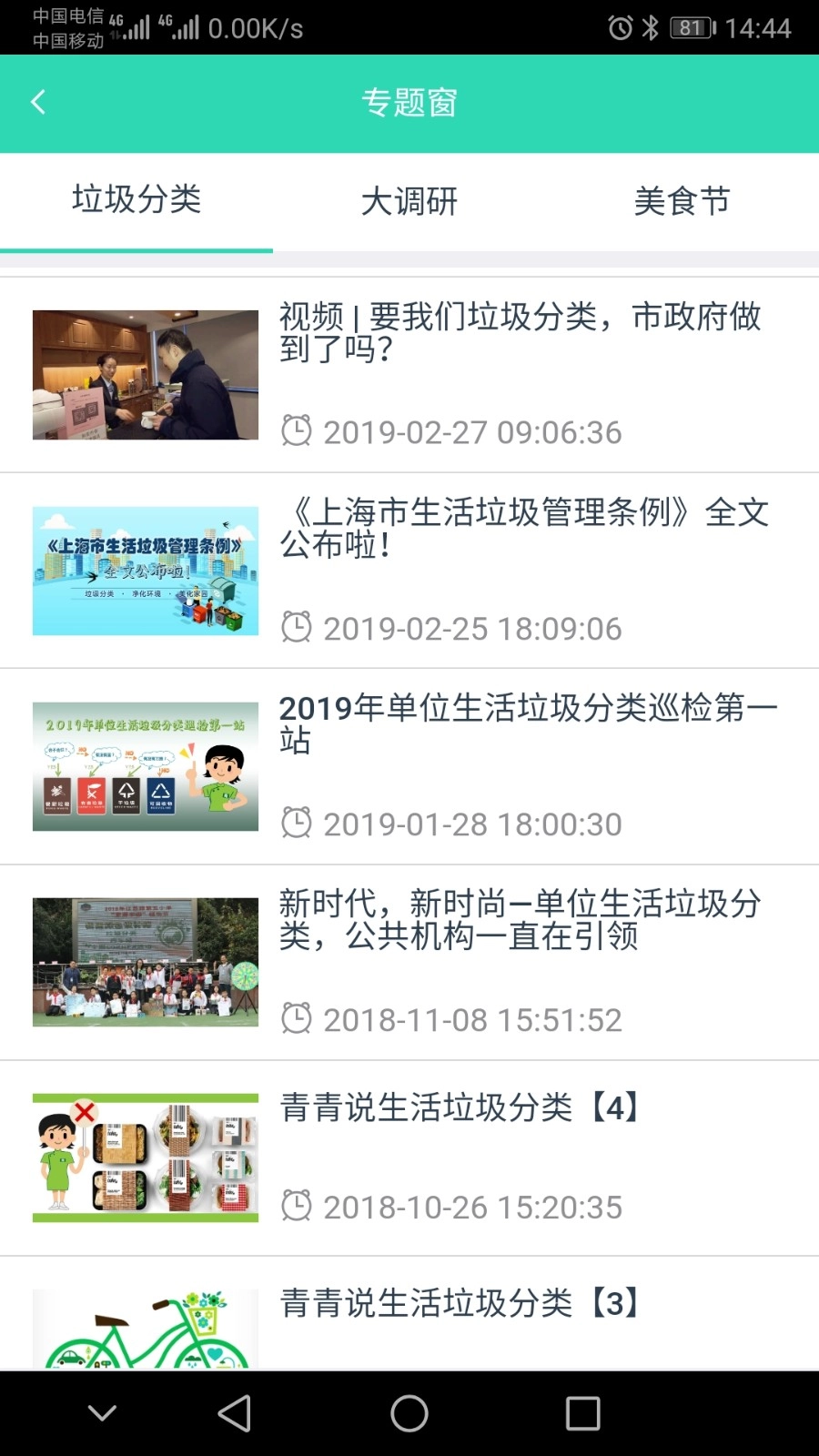The width and height of the screenshot is (819, 1456).
Task: Switch to the 美食节 tab
Action: pos(682,202)
